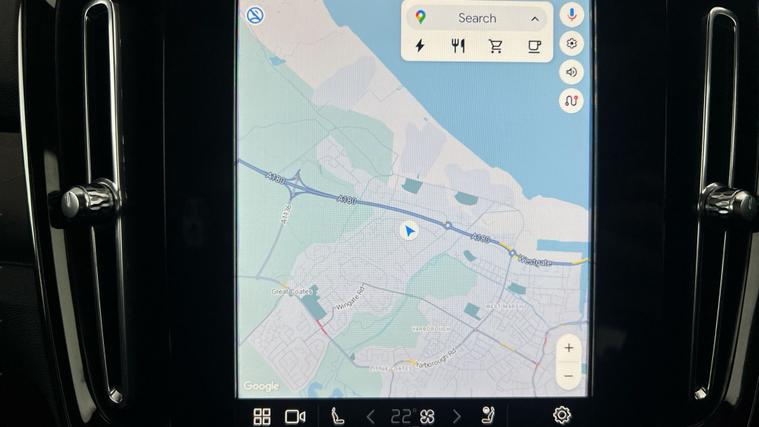
Task: Toggle navigation sound volume
Action: pyautogui.click(x=571, y=72)
